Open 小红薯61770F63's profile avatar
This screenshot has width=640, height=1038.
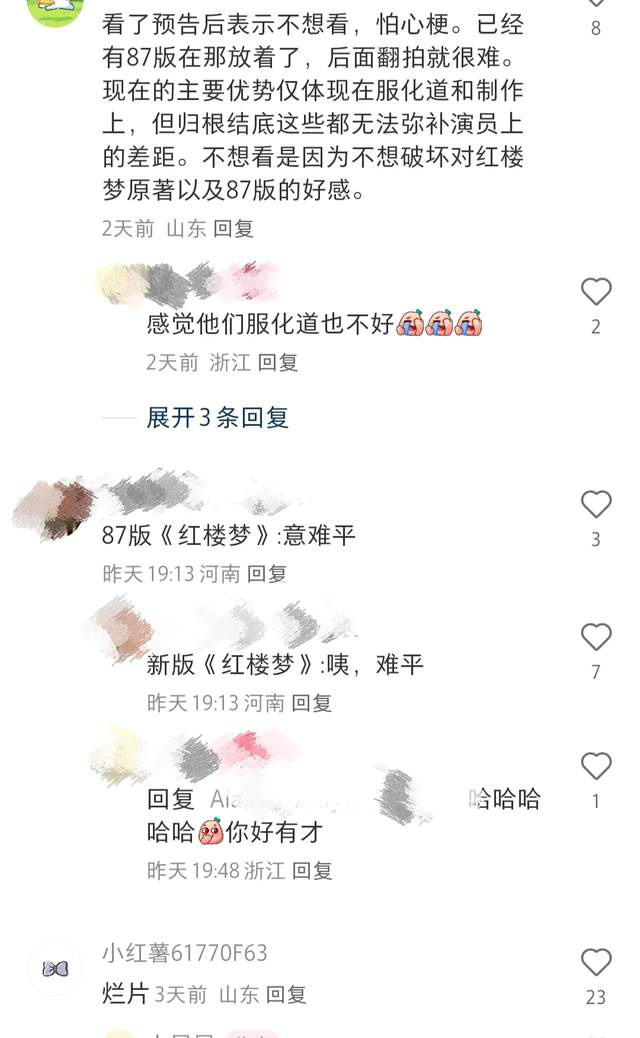pyautogui.click(x=55, y=968)
